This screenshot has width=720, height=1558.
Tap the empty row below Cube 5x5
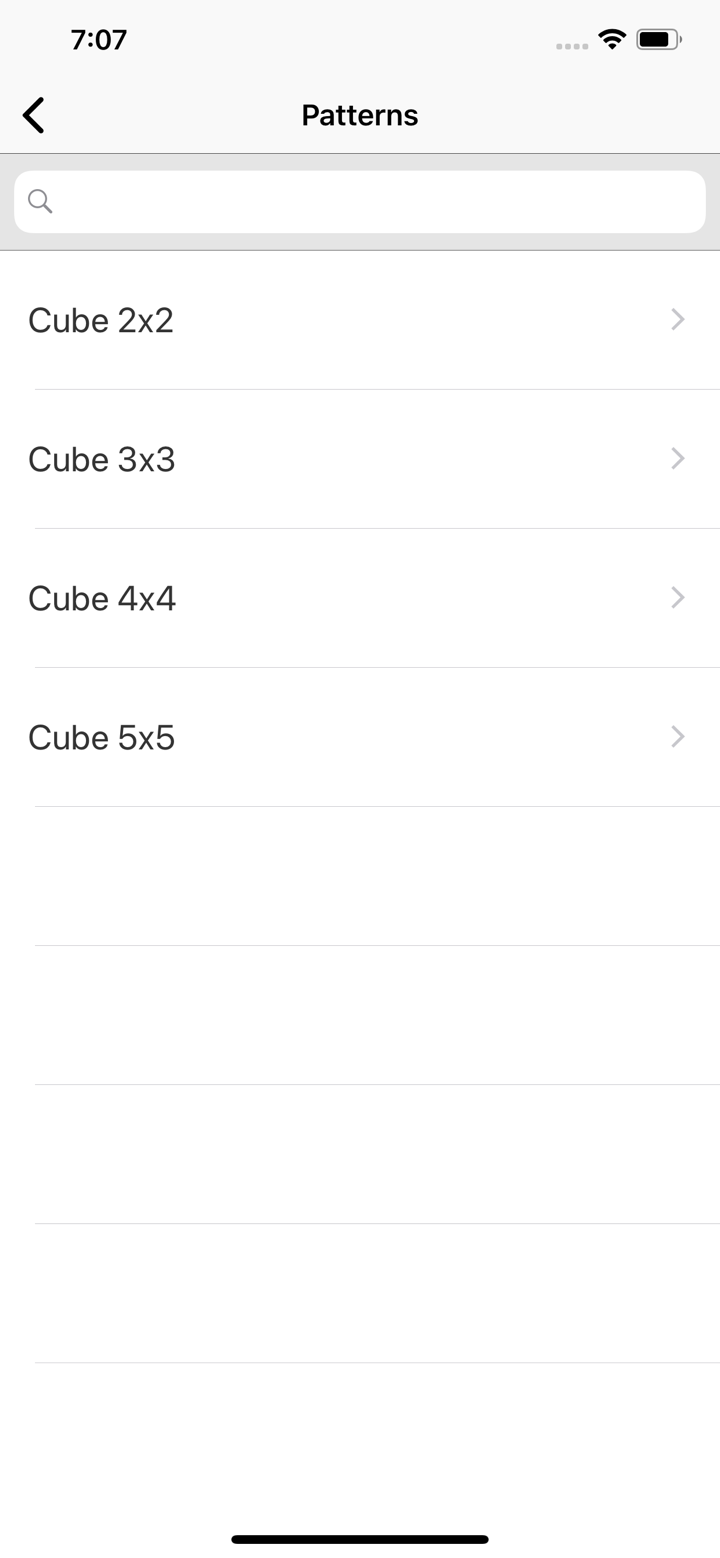coord(360,875)
